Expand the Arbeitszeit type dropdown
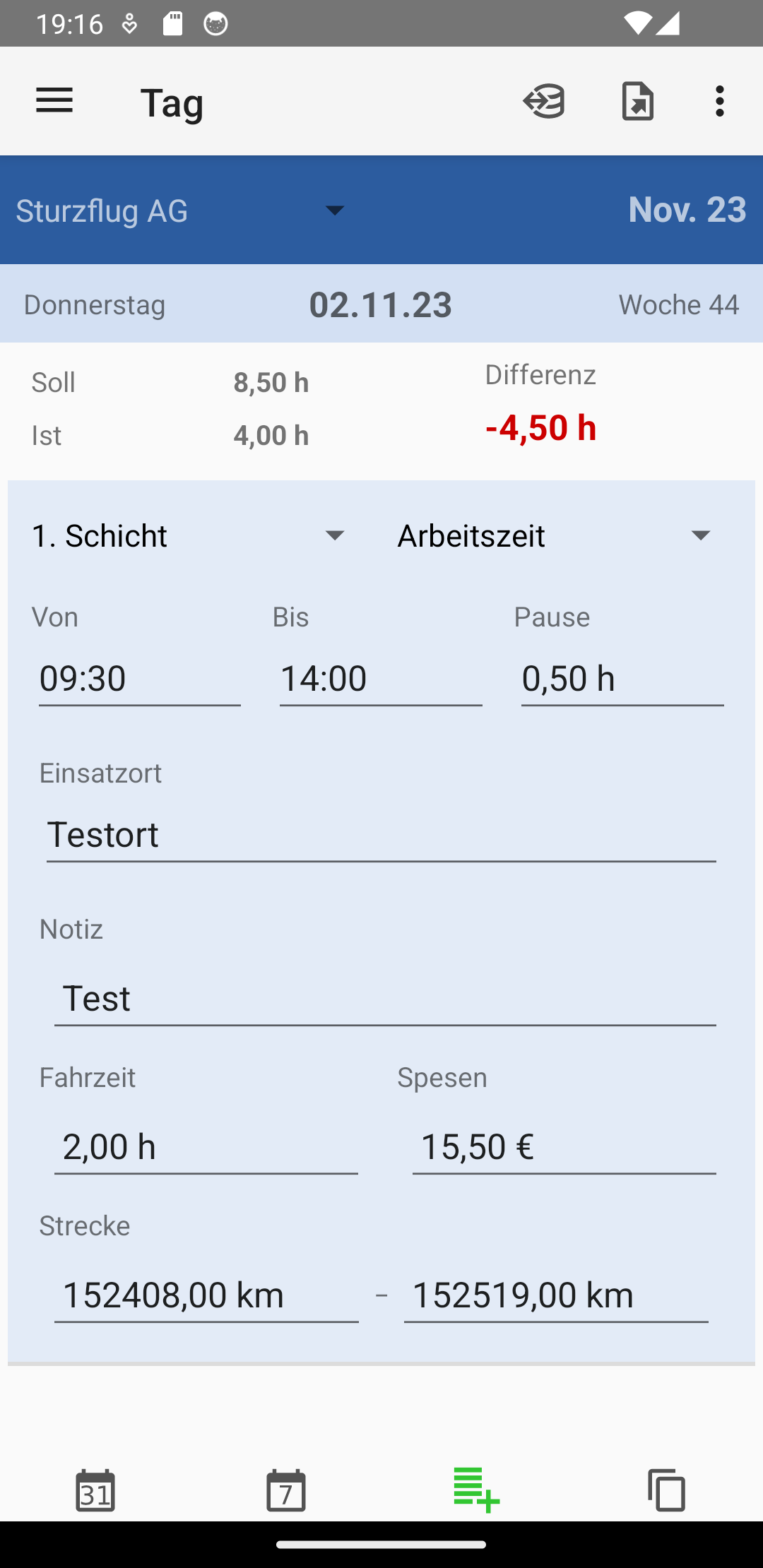Viewport: 763px width, 1568px height. 555,535
